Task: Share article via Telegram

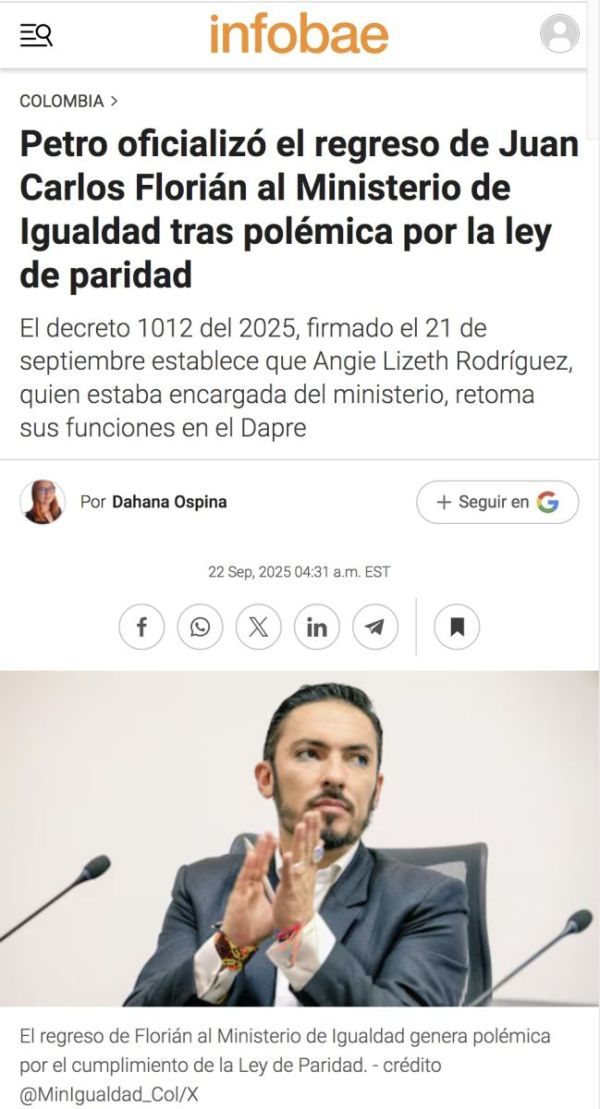Action: pos(375,627)
